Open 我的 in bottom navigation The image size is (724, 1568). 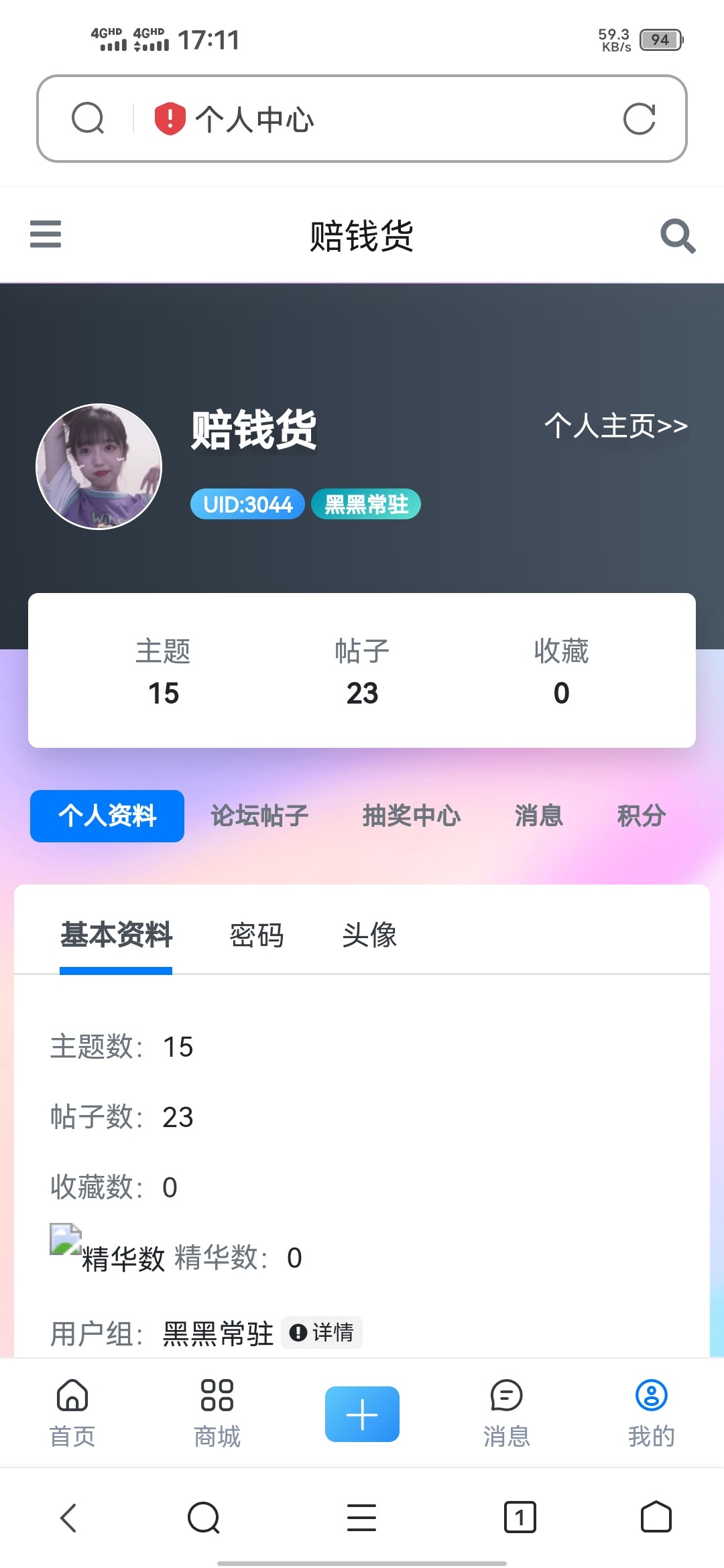651,1413
